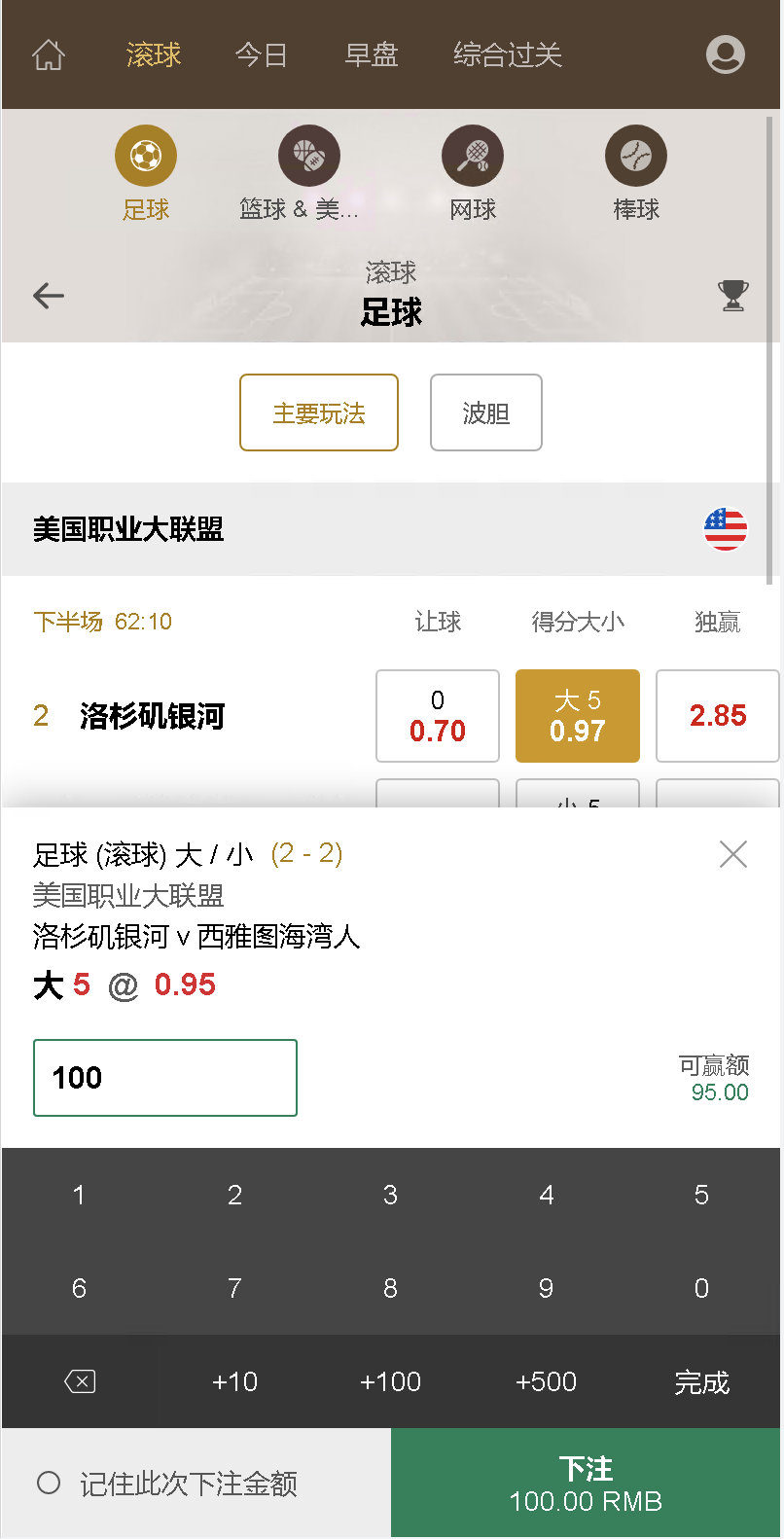Click the bet amount input showing 100
This screenshot has width=784, height=1539.
click(164, 1077)
